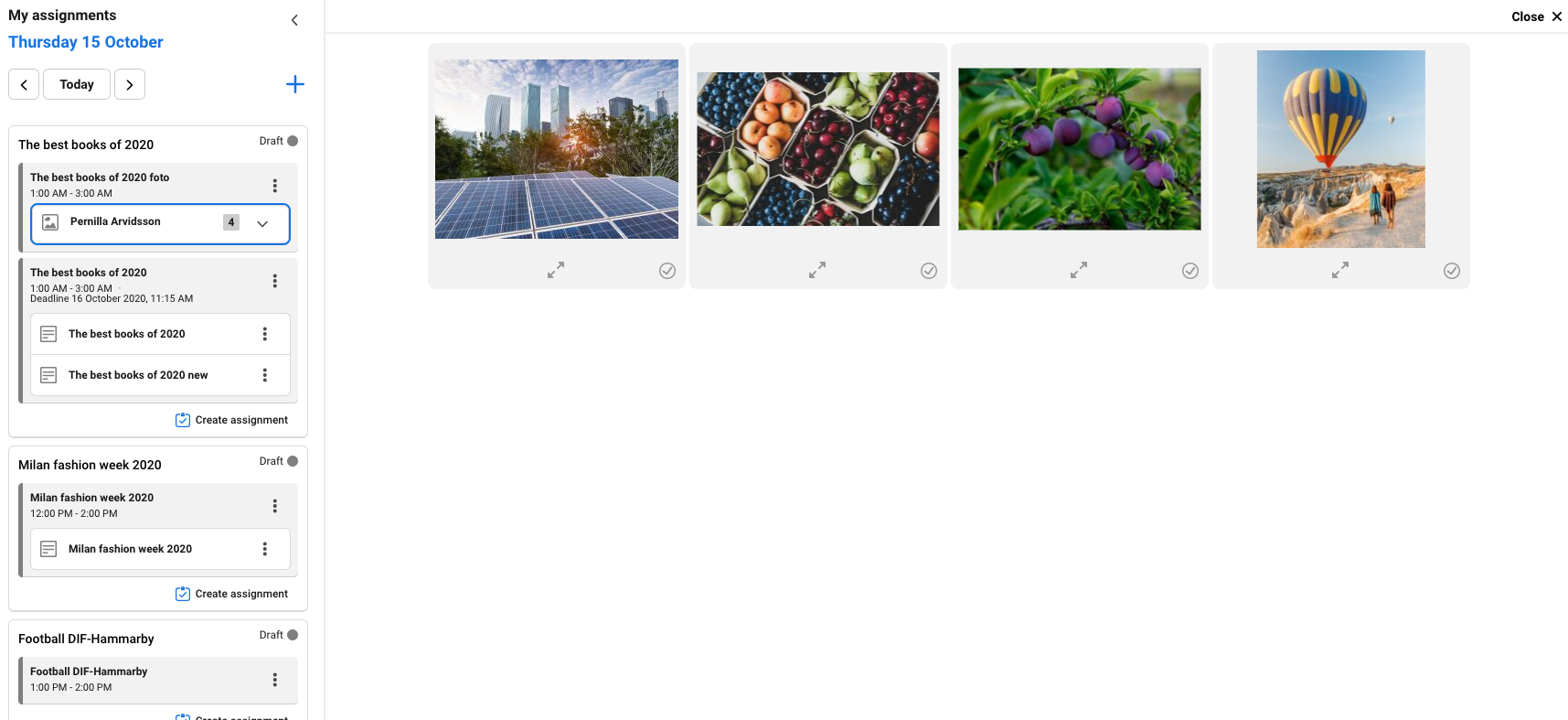Go to the previous day
This screenshot has width=1568, height=720.
click(x=24, y=84)
